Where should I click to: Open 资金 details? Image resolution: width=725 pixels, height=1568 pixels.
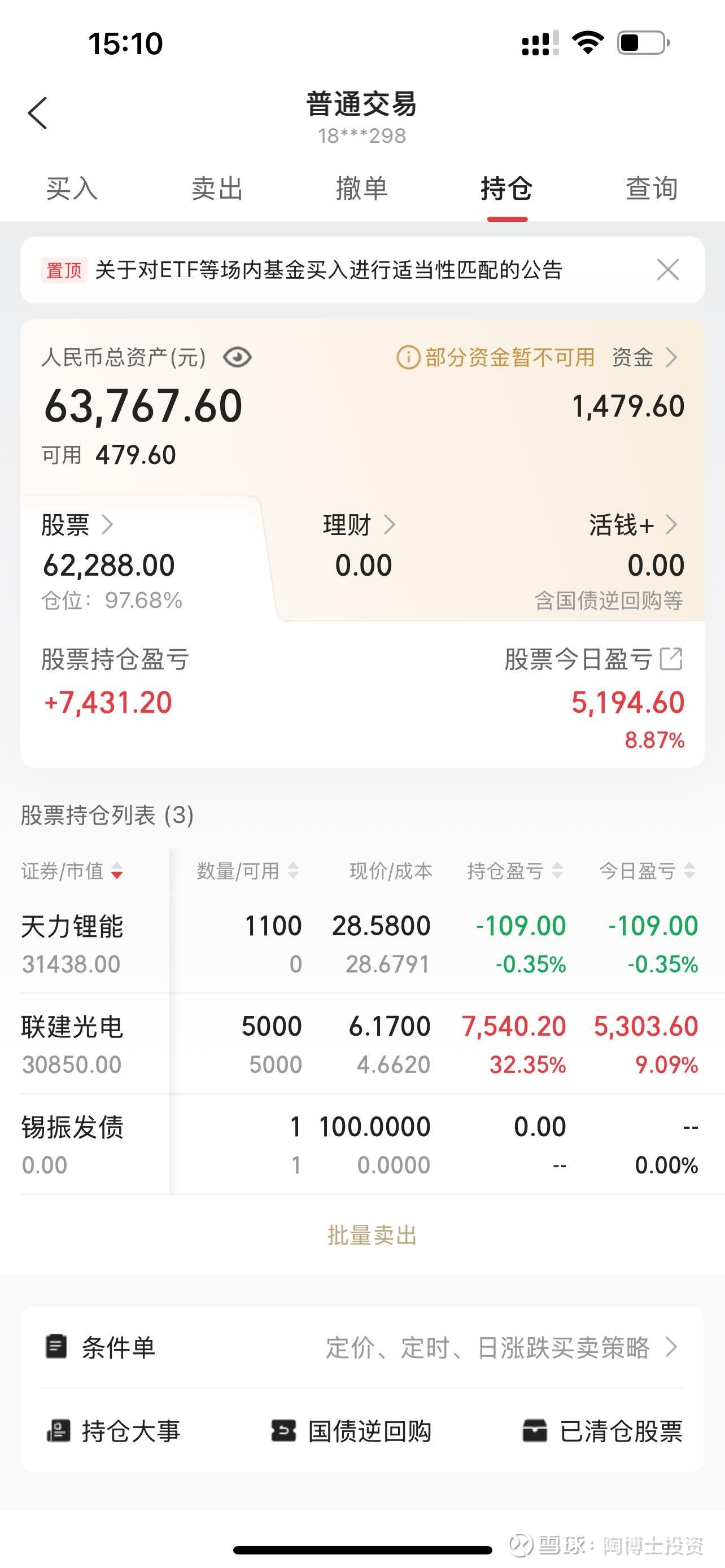pyautogui.click(x=644, y=357)
